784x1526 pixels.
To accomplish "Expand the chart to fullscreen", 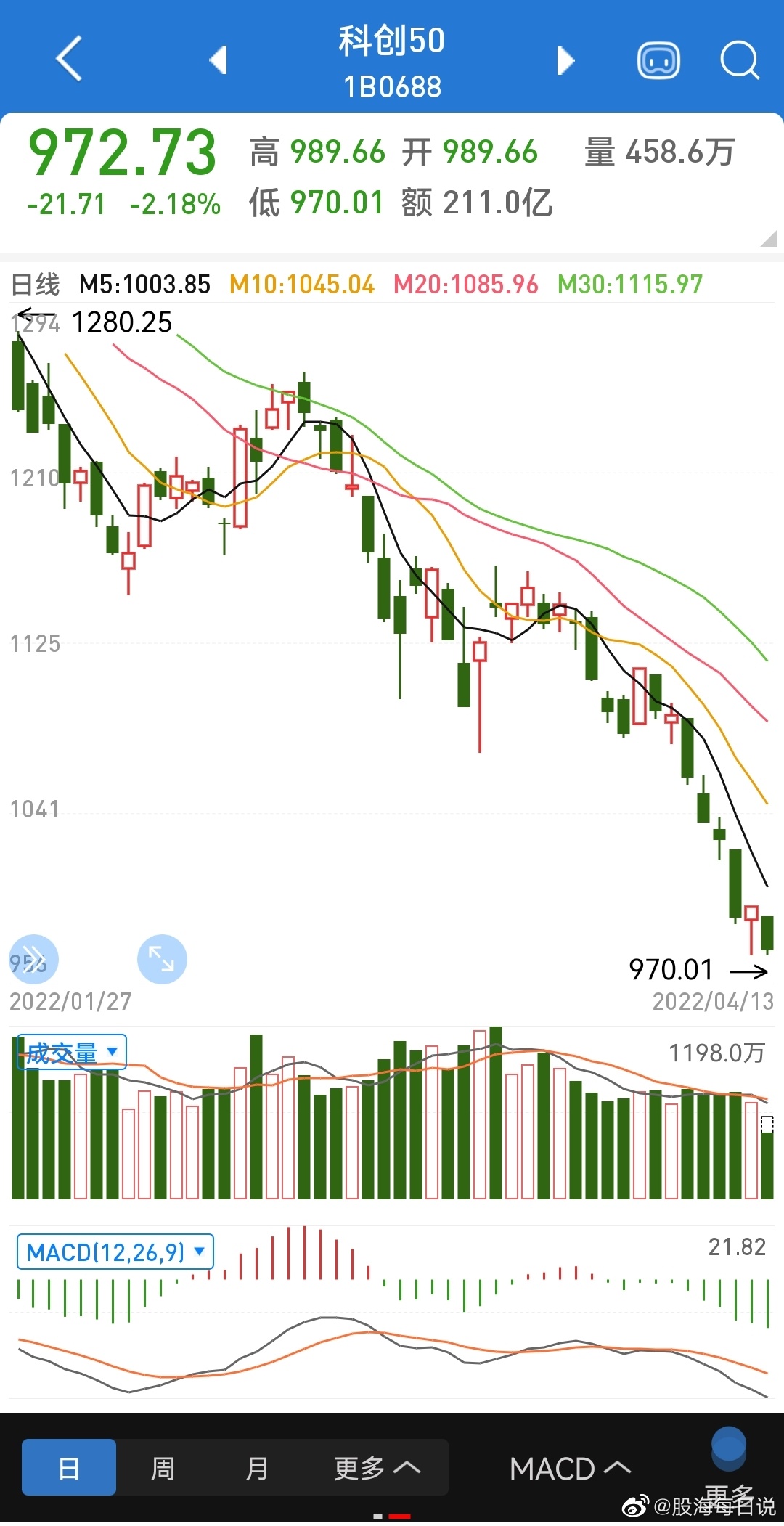I will 162,958.
